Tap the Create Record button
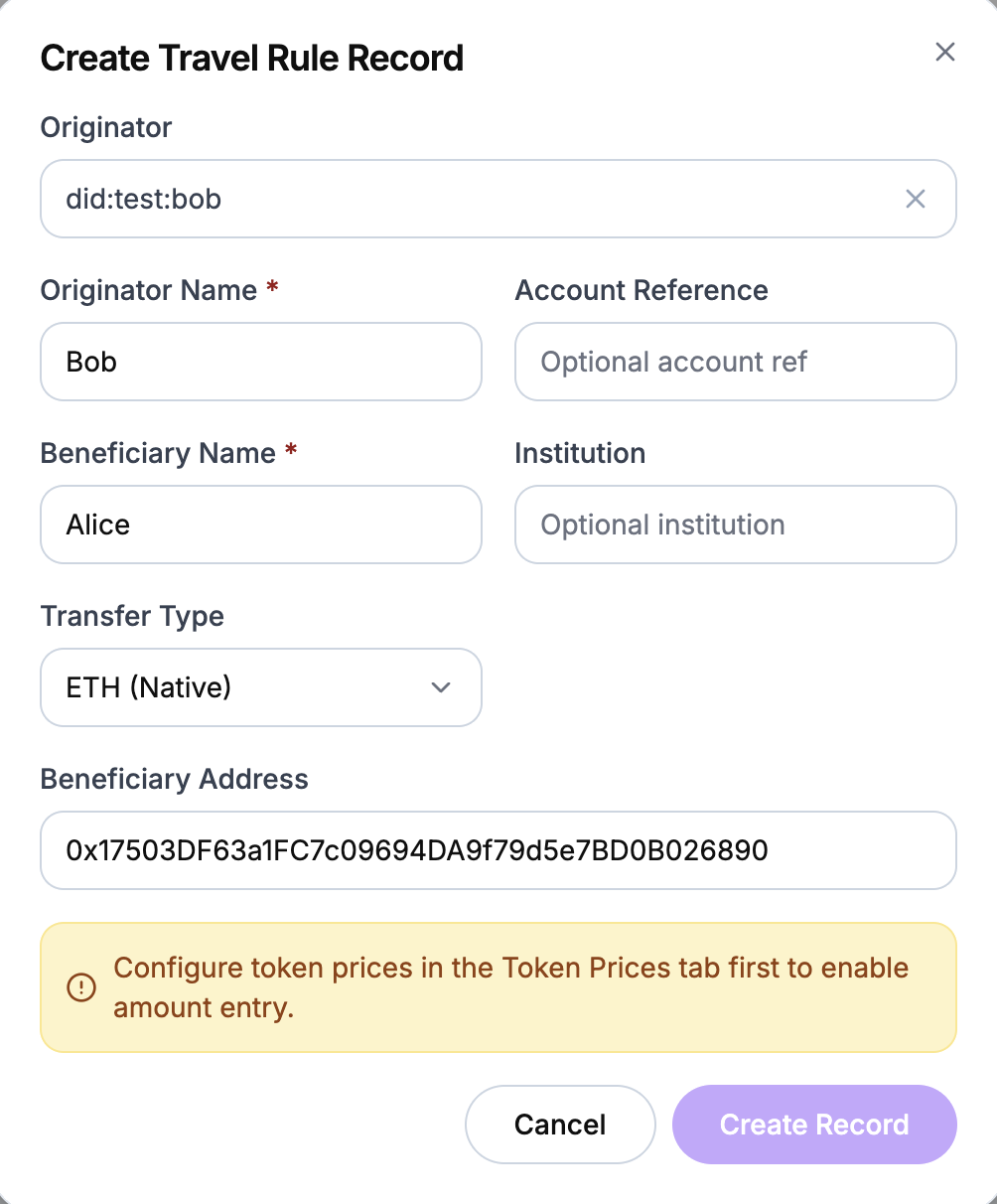 tap(814, 1125)
